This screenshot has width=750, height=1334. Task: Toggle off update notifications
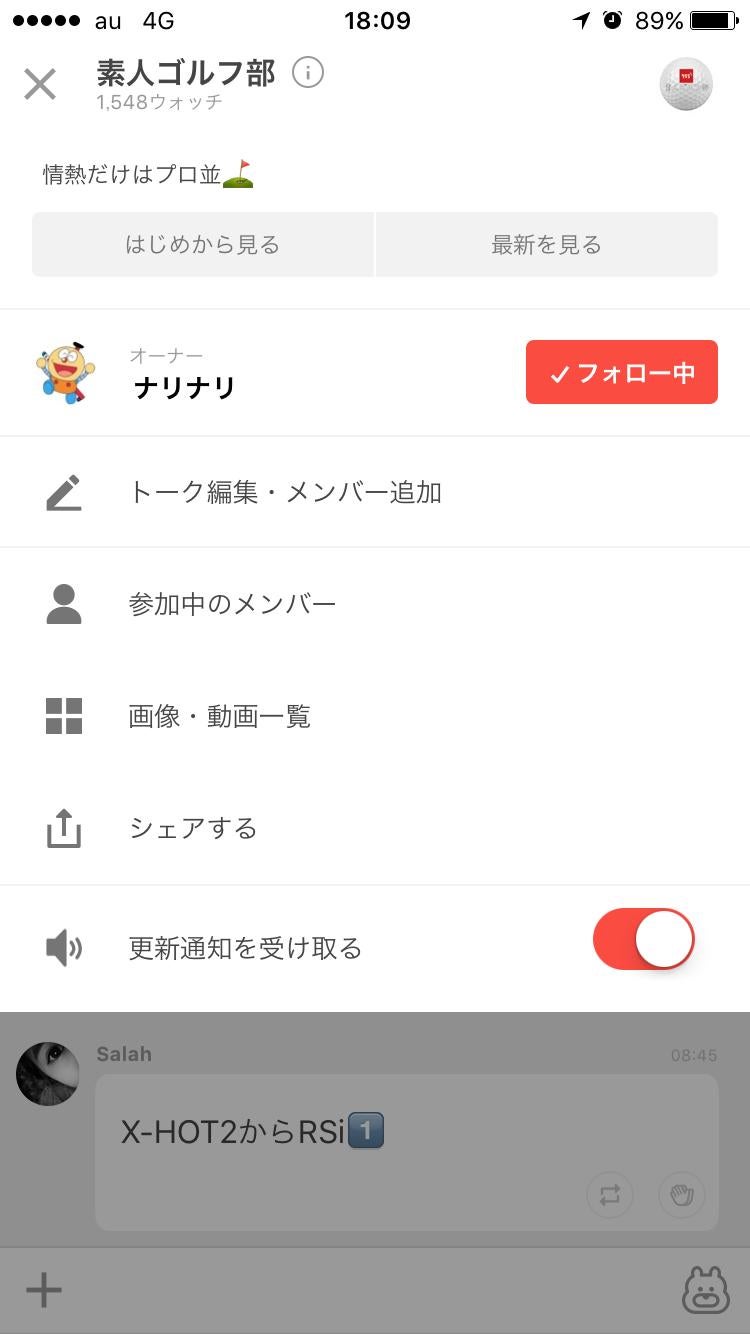(644, 938)
